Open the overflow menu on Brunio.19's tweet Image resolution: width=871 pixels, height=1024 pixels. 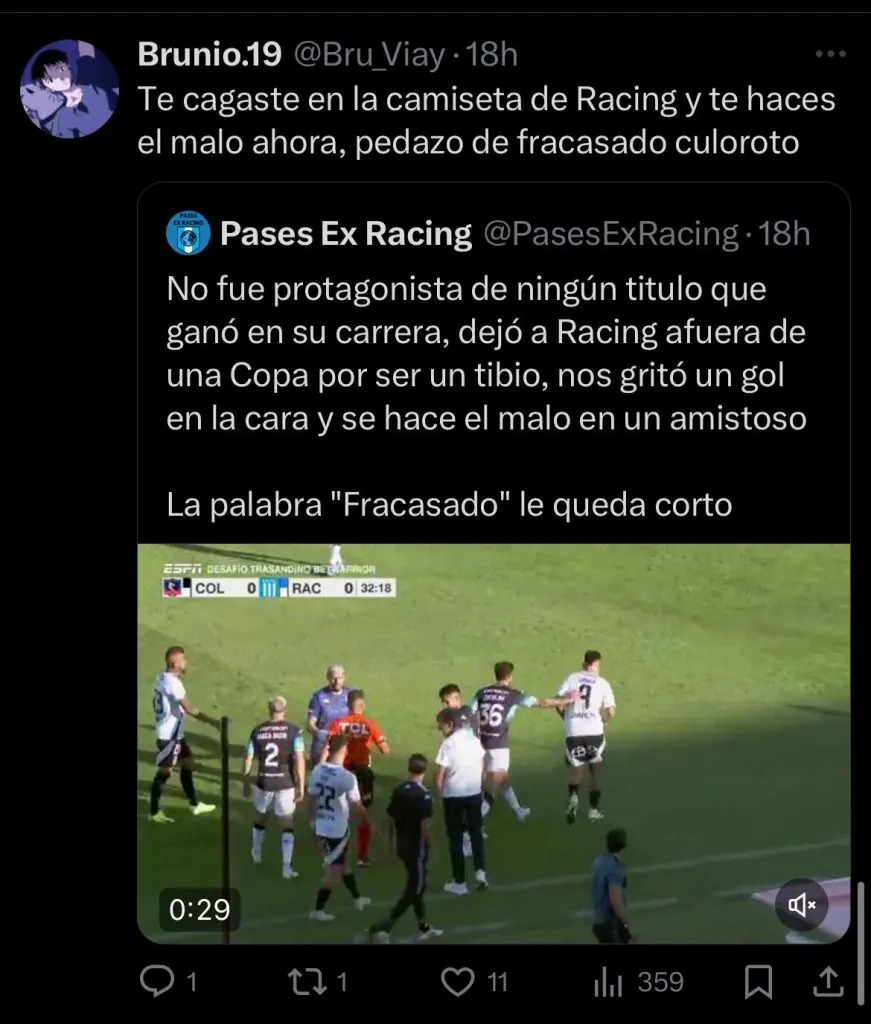(x=830, y=54)
